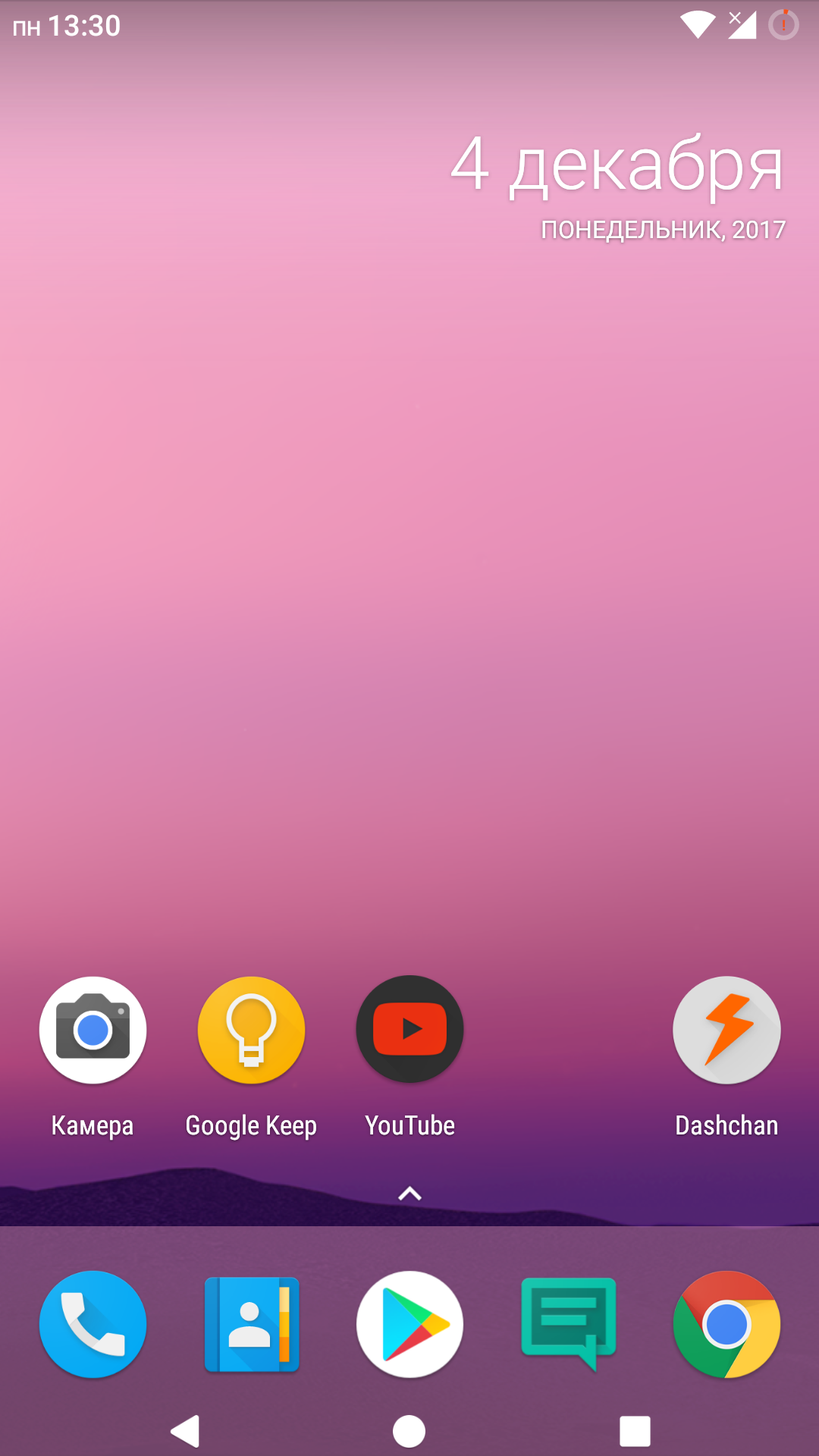This screenshot has height=1456, width=819.
Task: Launch the Chrome browser
Action: click(726, 1324)
